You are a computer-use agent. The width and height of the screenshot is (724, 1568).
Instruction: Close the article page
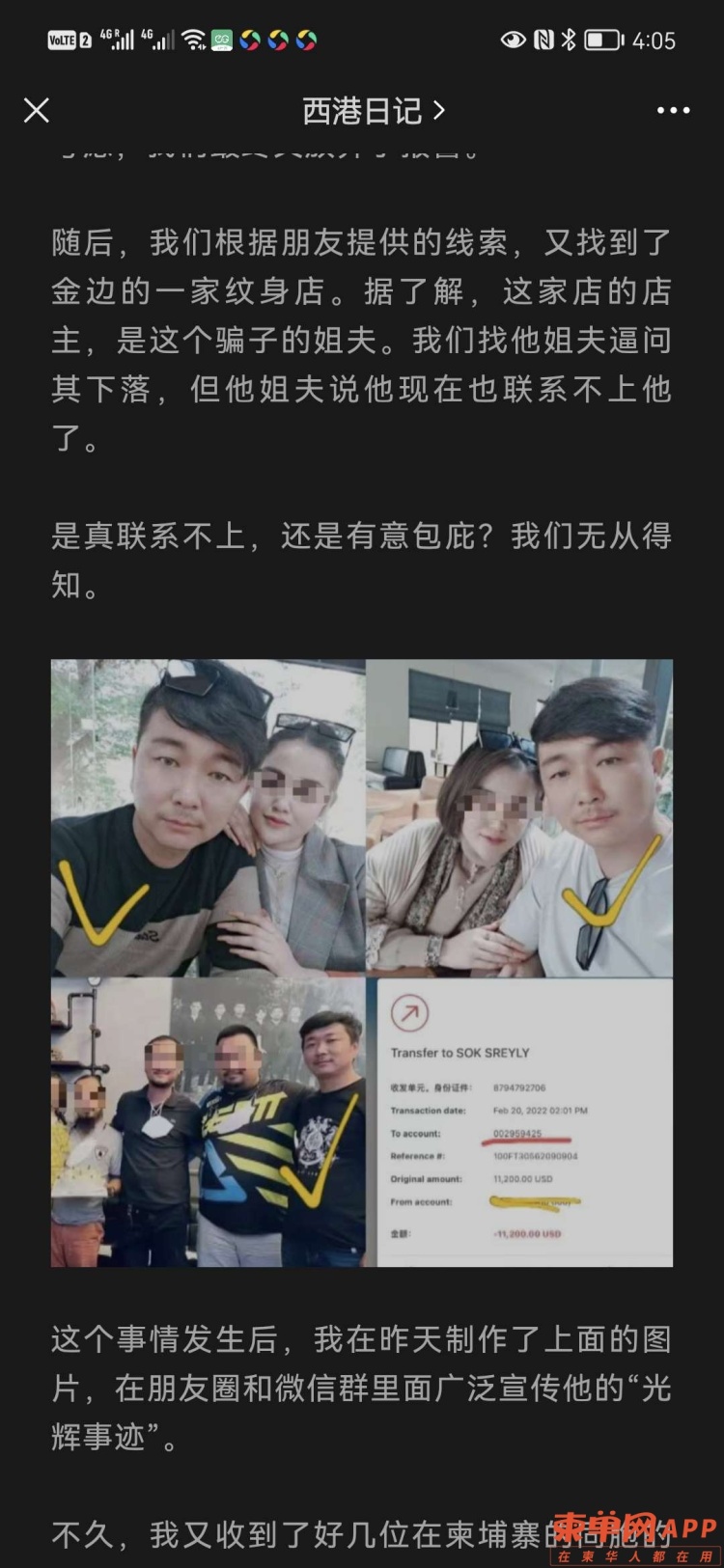[37, 111]
